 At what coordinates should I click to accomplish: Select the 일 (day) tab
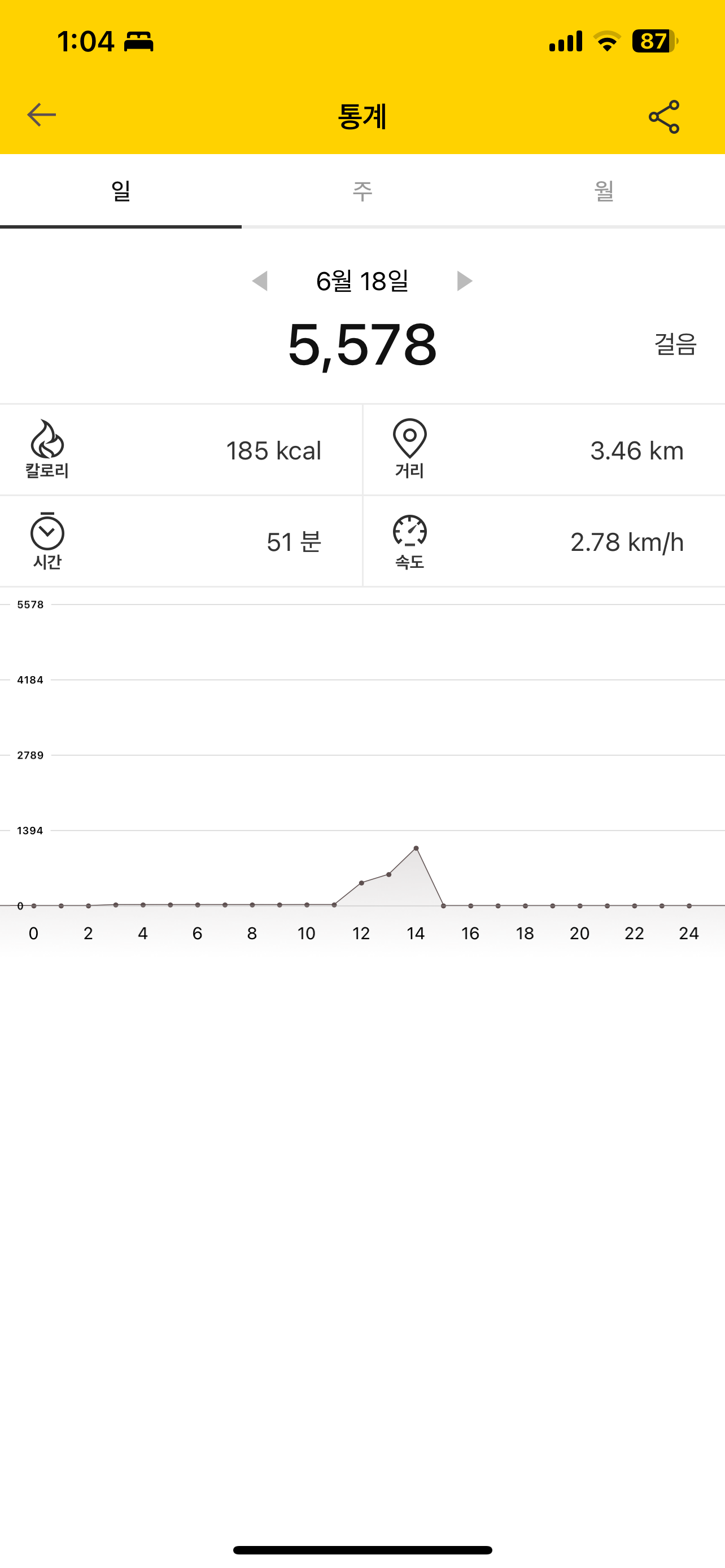tap(120, 191)
